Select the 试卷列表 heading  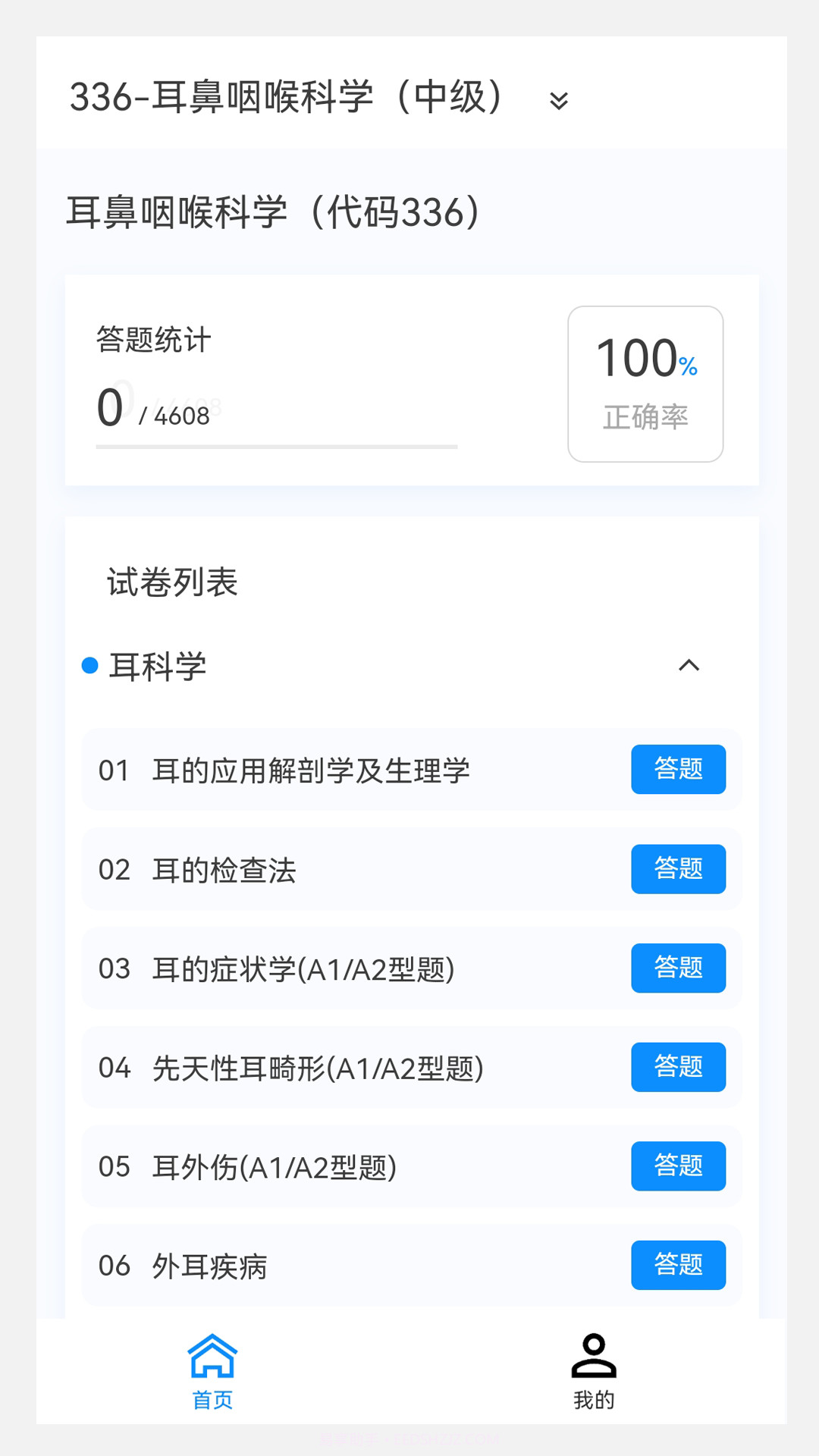pyautogui.click(x=170, y=582)
